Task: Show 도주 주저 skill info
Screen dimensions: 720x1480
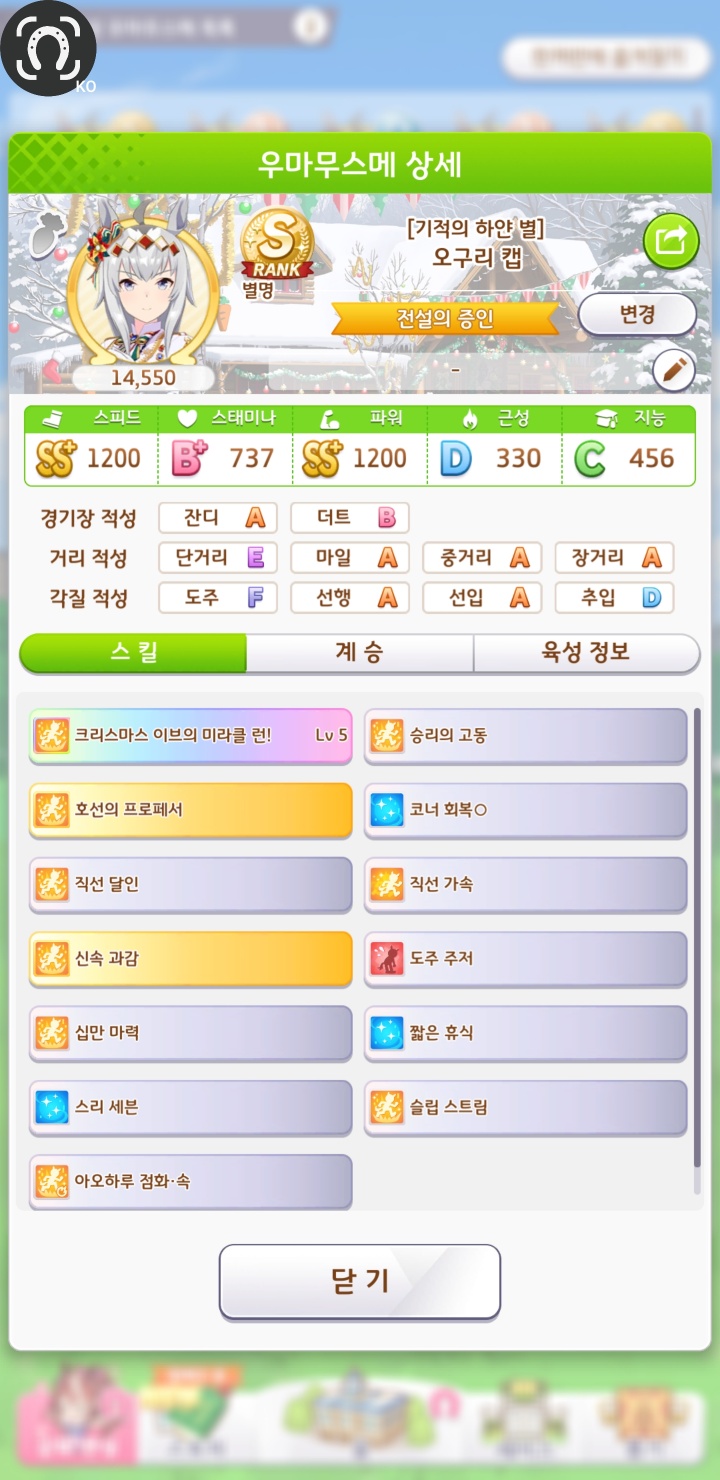Action: (525, 958)
